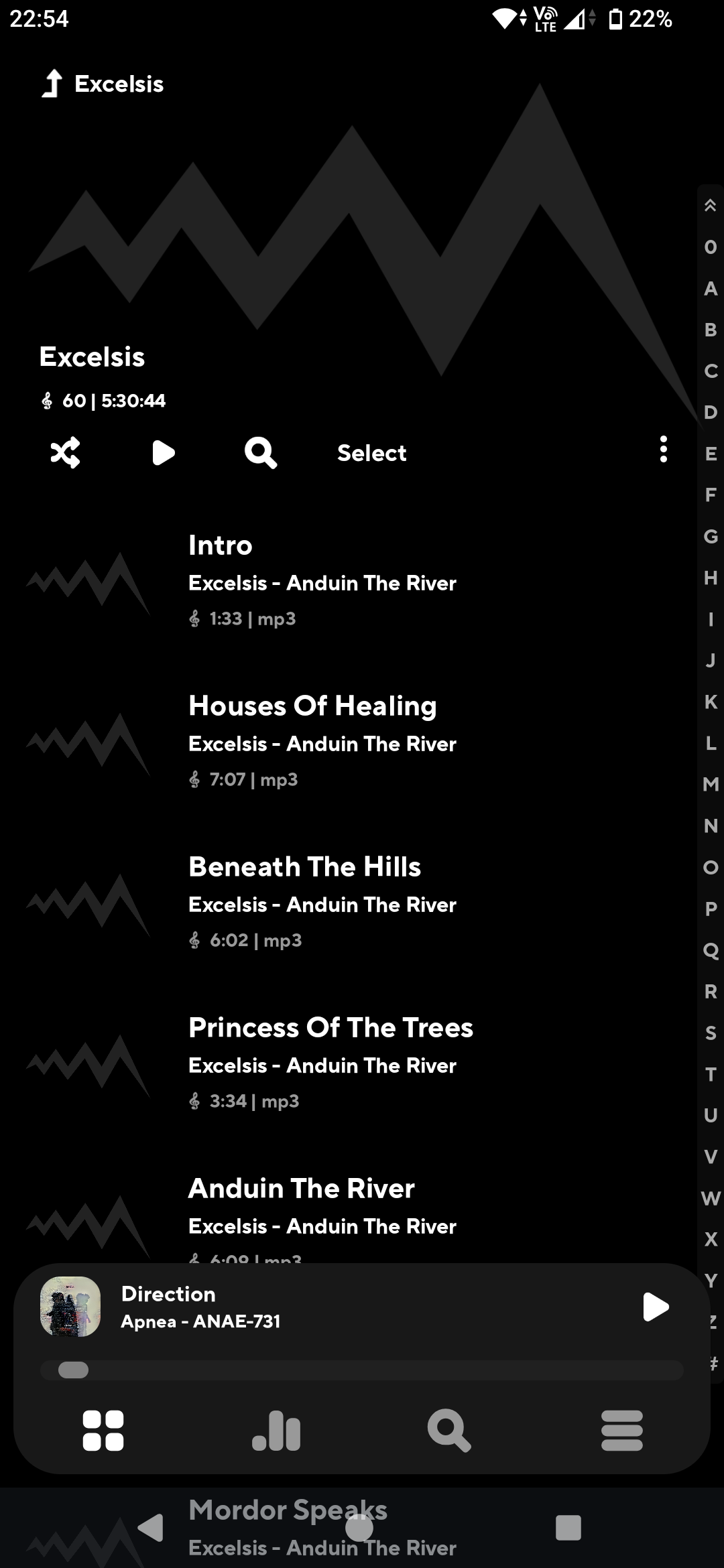
Task: Open the Direction album art thumbnail
Action: [70, 1307]
